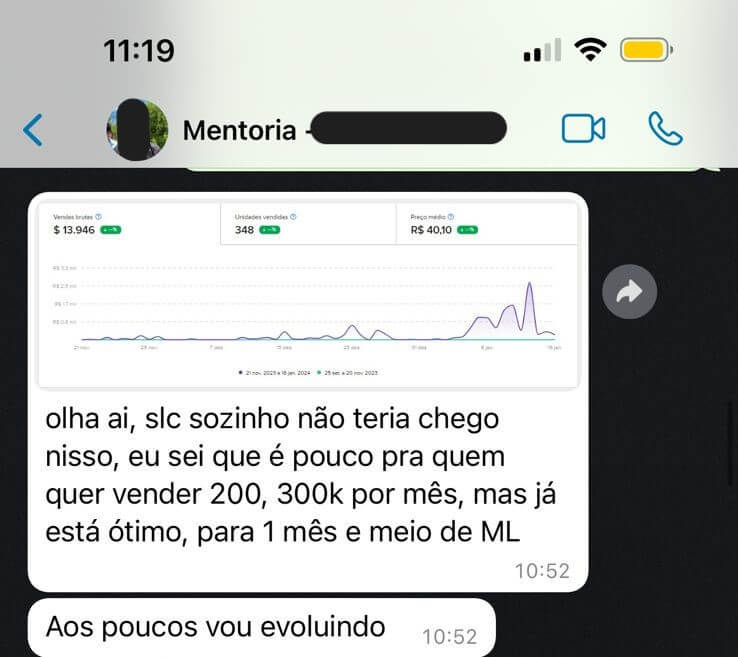Open Mentoria contact info from the name
738x657 pixels.
point(240,130)
